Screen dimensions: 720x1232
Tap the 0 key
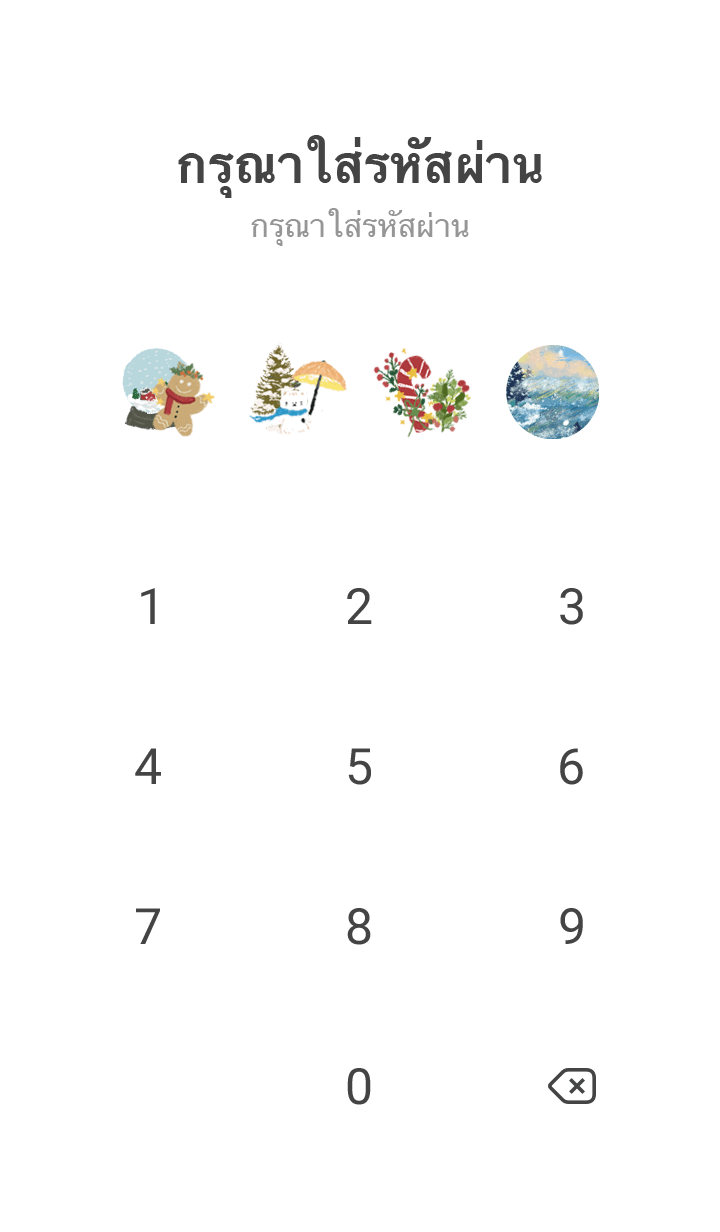(x=359, y=1087)
